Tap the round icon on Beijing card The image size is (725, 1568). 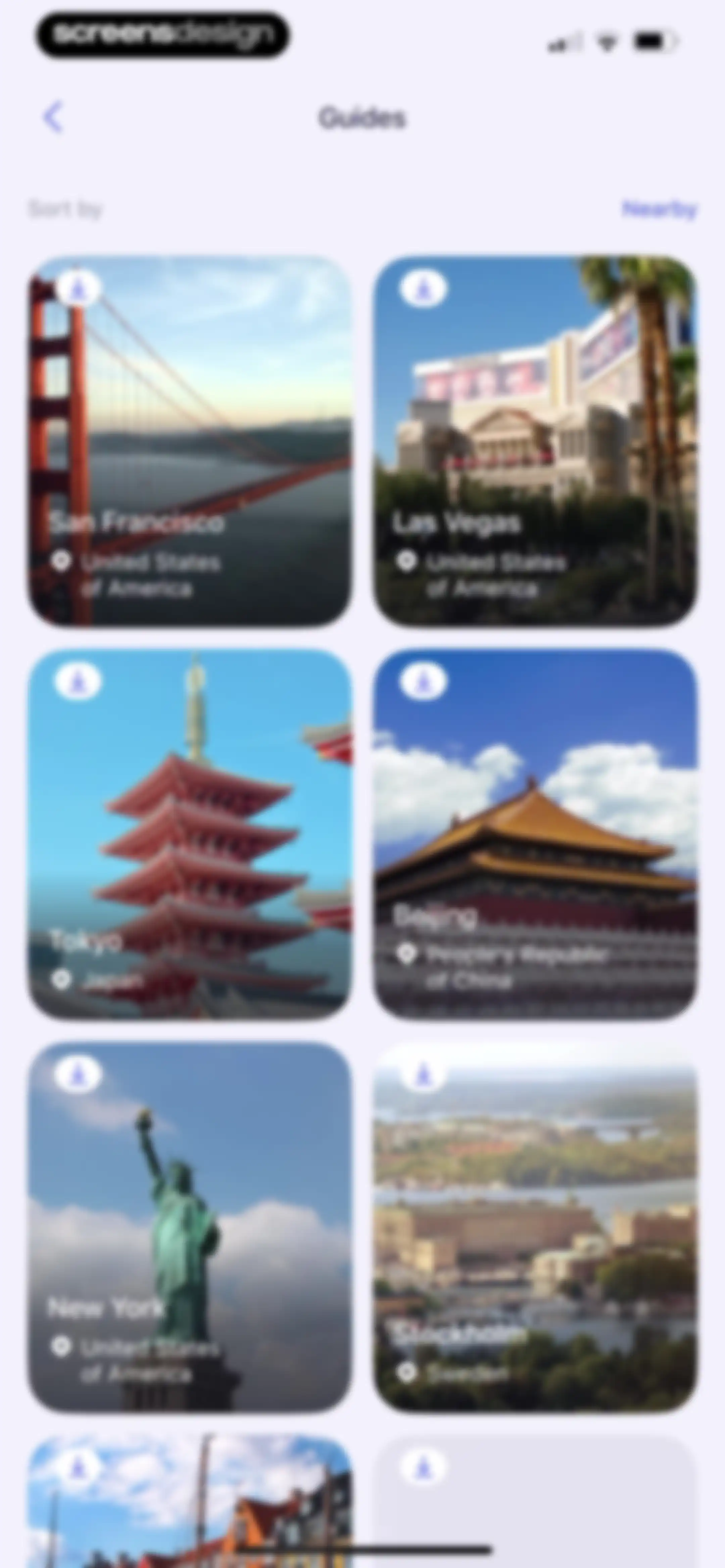pyautogui.click(x=424, y=682)
